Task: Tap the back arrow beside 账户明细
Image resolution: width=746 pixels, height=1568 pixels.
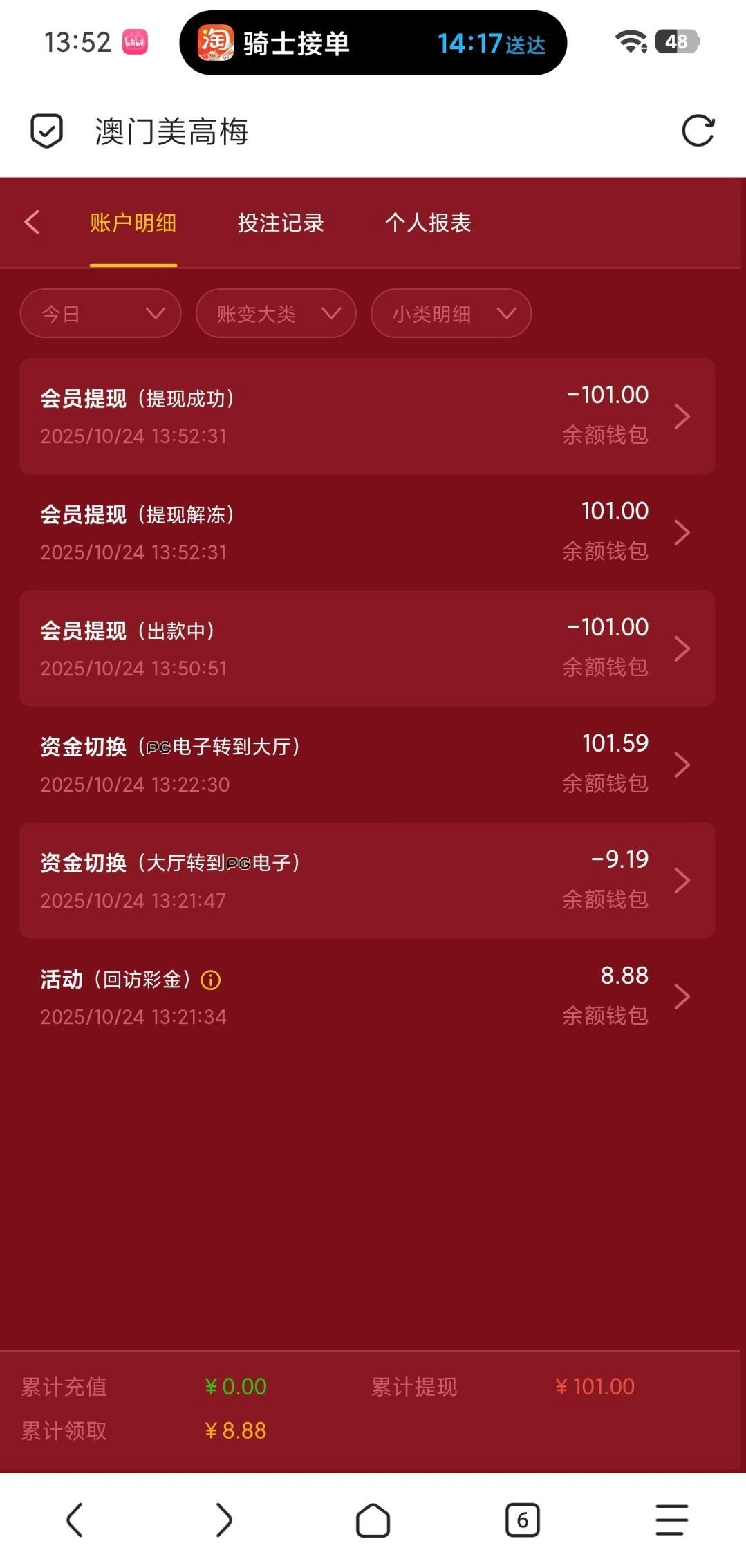Action: (x=32, y=222)
